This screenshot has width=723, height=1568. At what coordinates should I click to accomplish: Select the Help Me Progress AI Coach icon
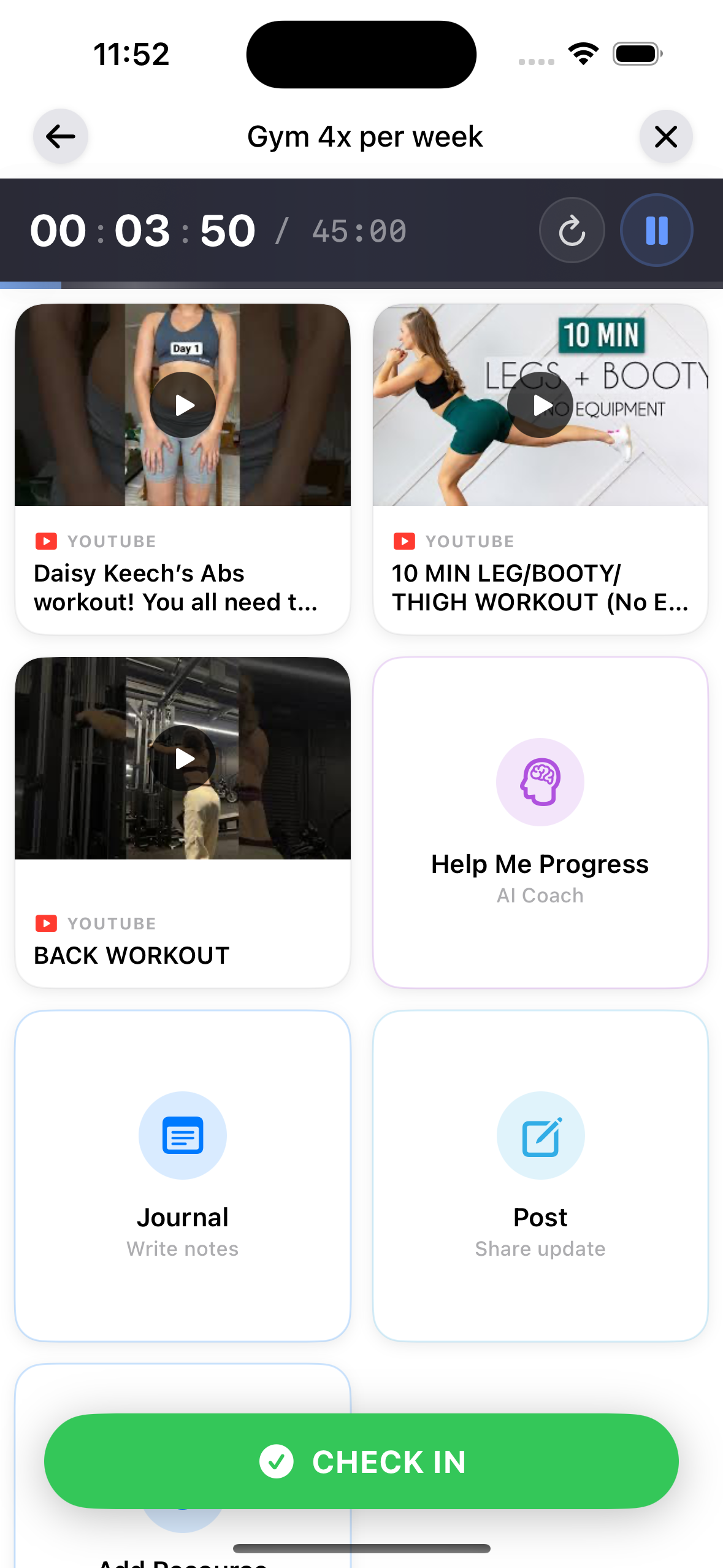pos(540,782)
